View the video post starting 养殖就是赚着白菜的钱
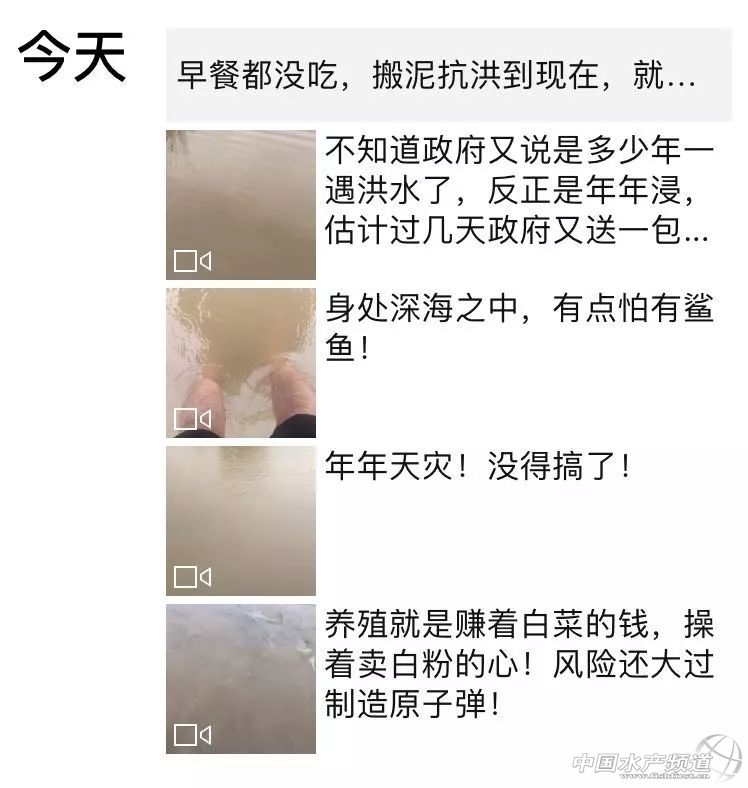Viewport: 748px width, 788px height. (x=241, y=679)
